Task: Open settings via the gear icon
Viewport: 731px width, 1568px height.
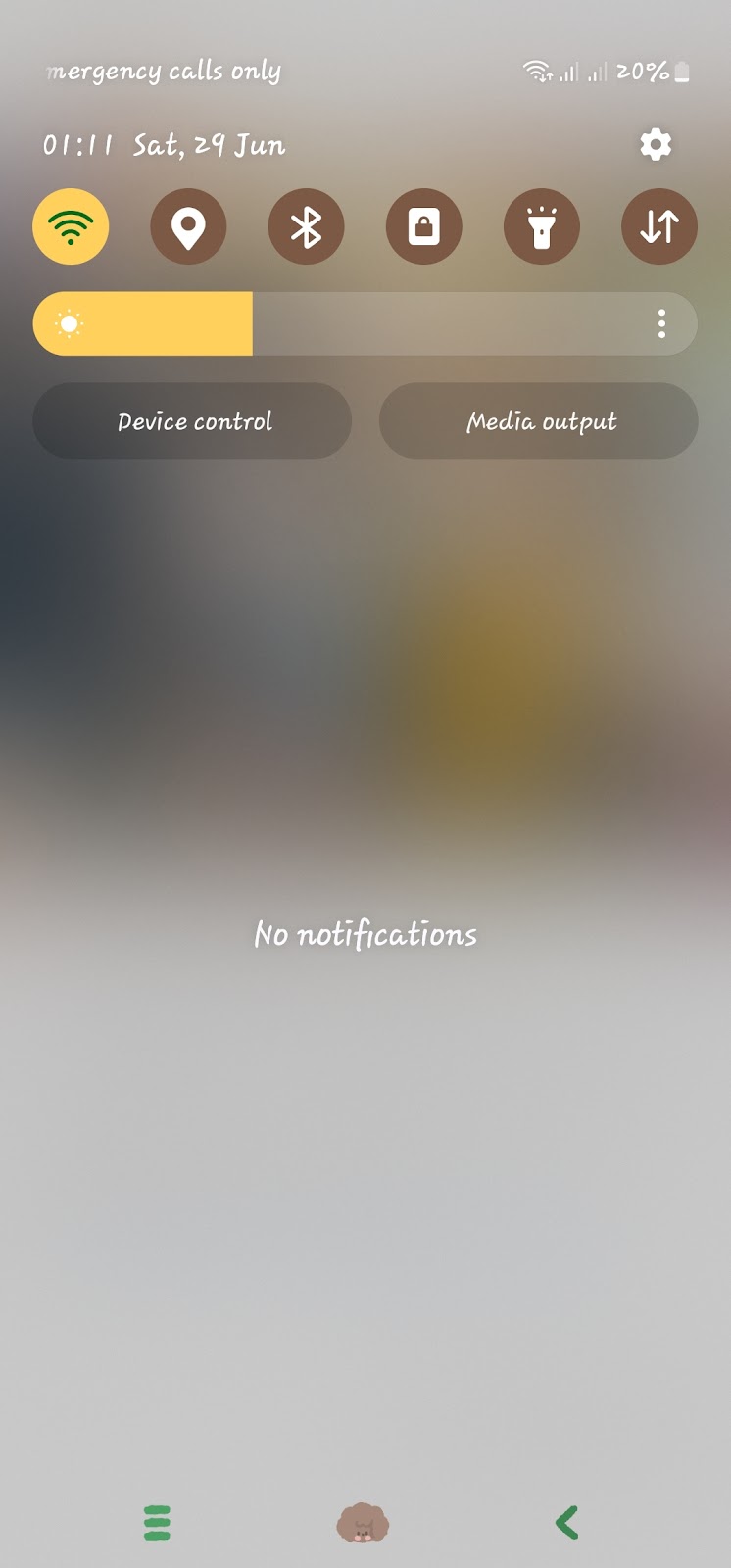Action: (x=656, y=145)
